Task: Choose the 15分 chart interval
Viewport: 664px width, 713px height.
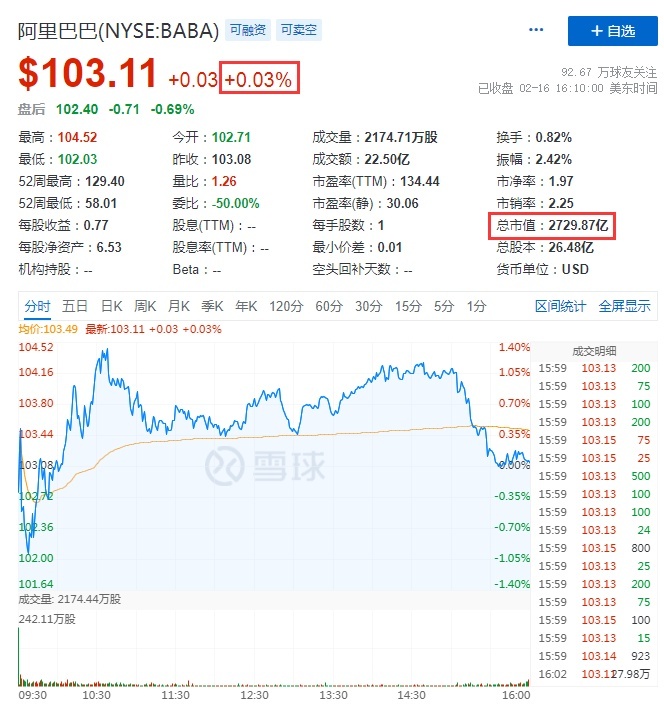Action: pyautogui.click(x=408, y=306)
